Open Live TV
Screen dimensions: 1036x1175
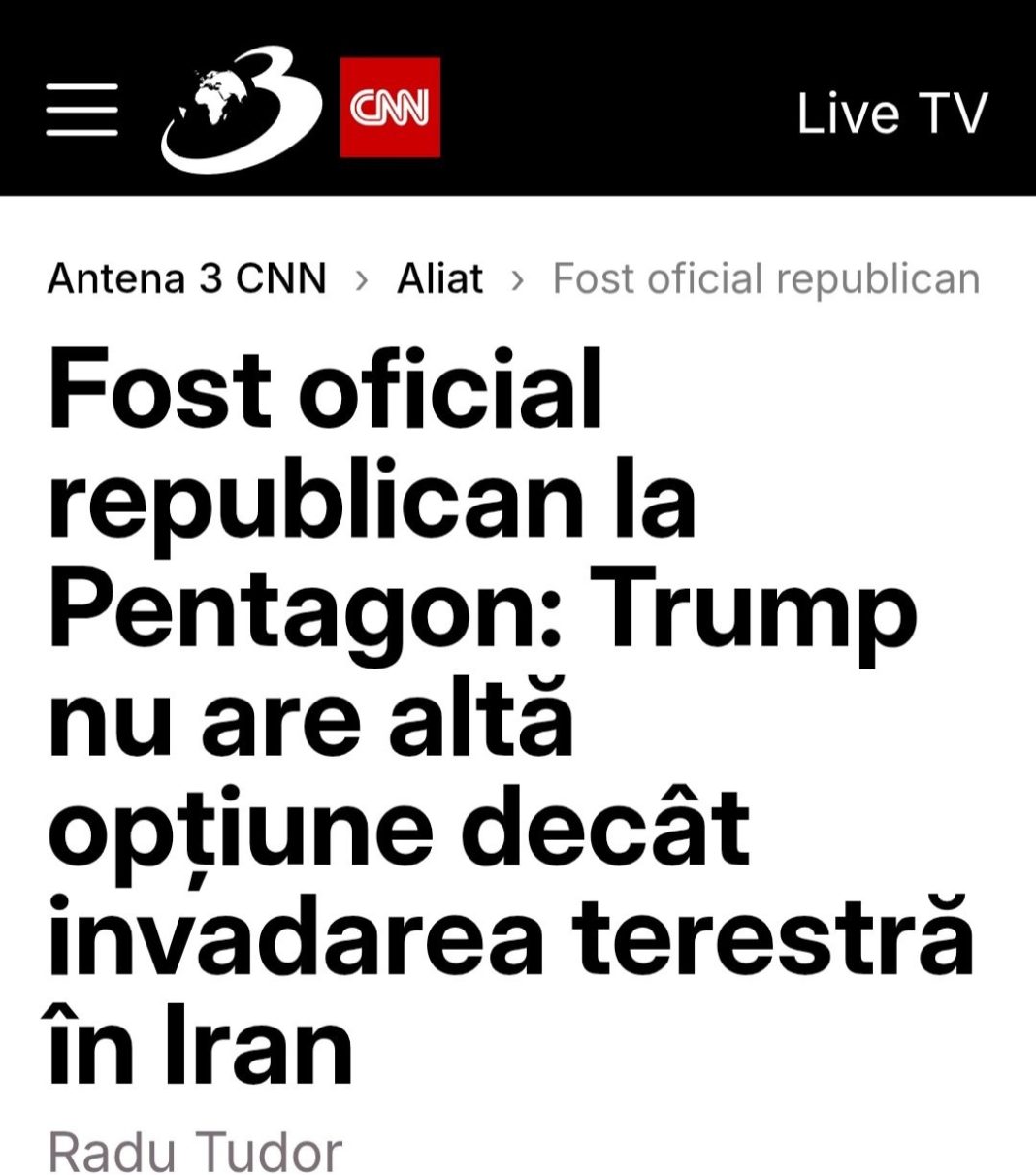point(890,113)
